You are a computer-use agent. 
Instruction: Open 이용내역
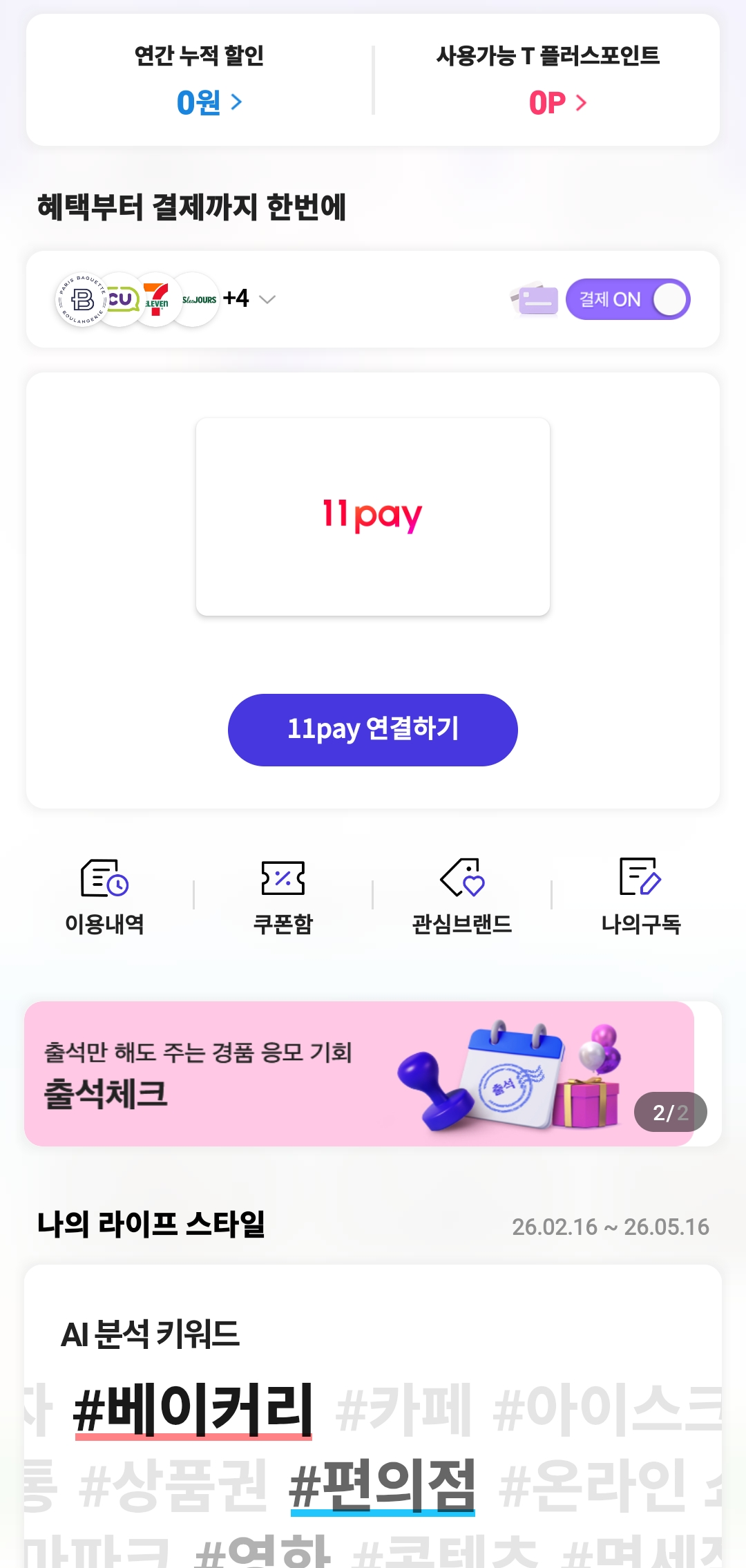coord(104,896)
